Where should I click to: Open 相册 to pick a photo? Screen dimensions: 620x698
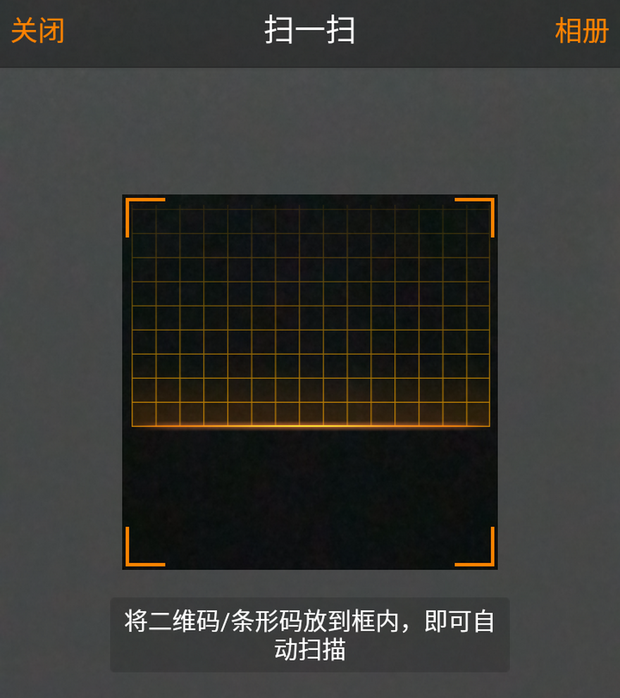pyautogui.click(x=581, y=31)
